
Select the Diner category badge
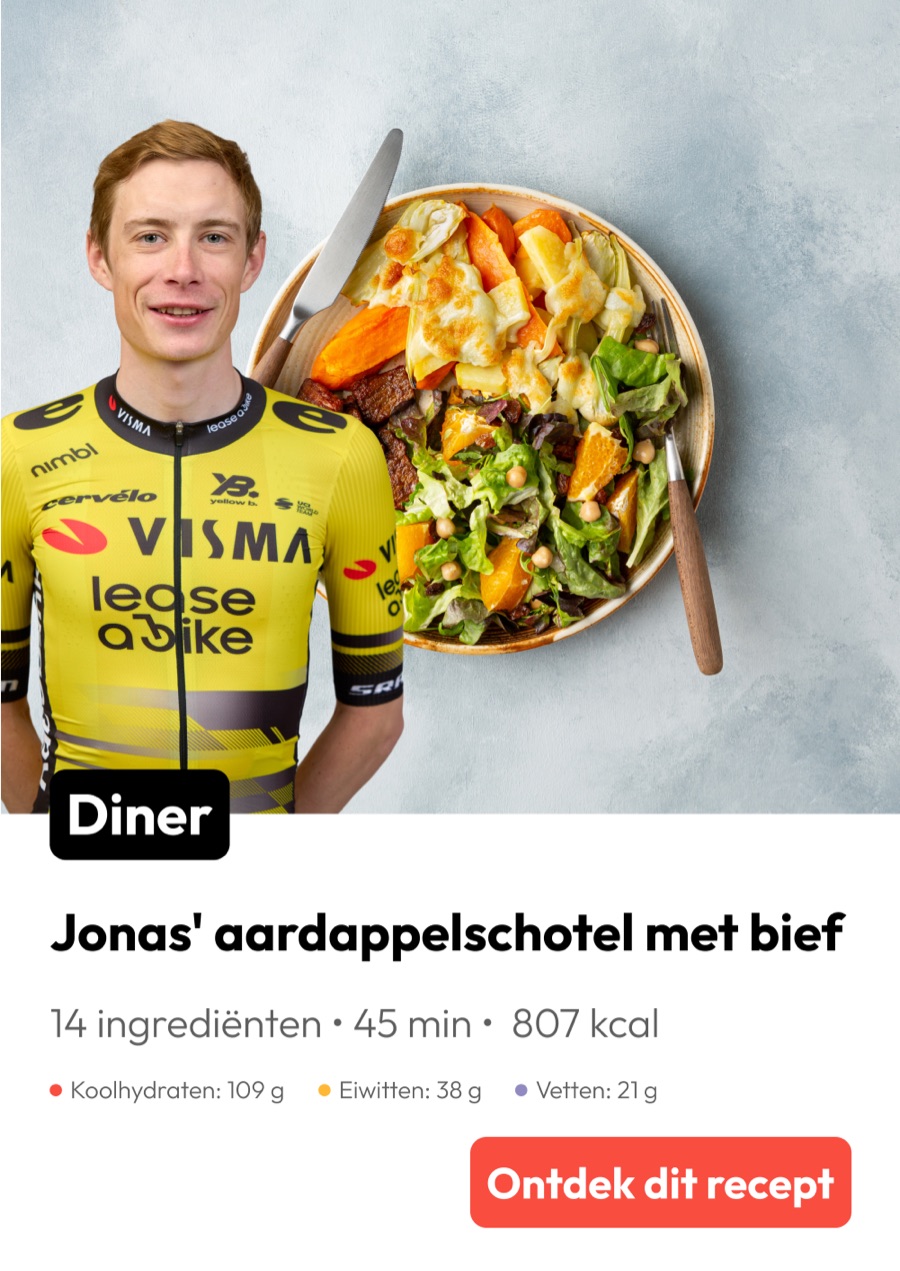point(140,818)
